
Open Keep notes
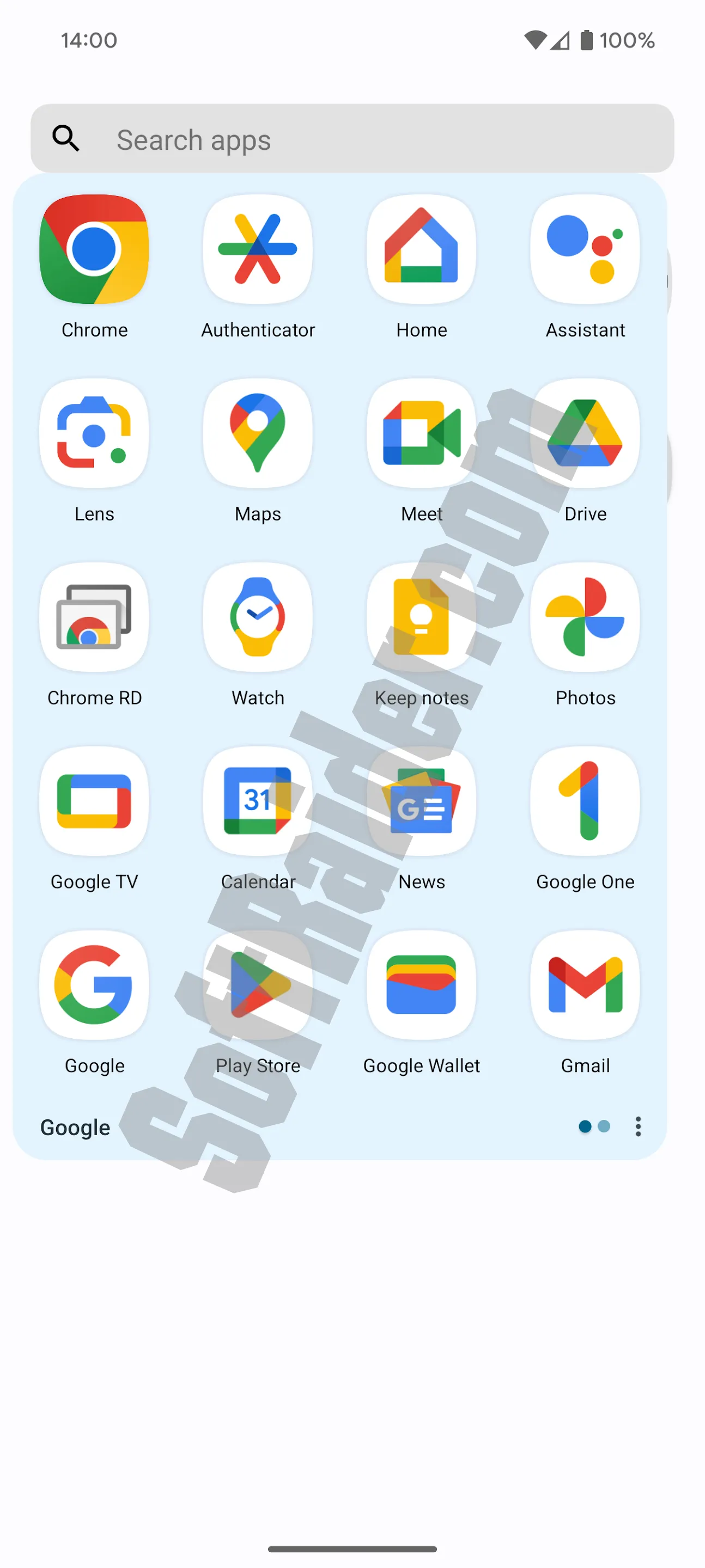click(x=421, y=617)
